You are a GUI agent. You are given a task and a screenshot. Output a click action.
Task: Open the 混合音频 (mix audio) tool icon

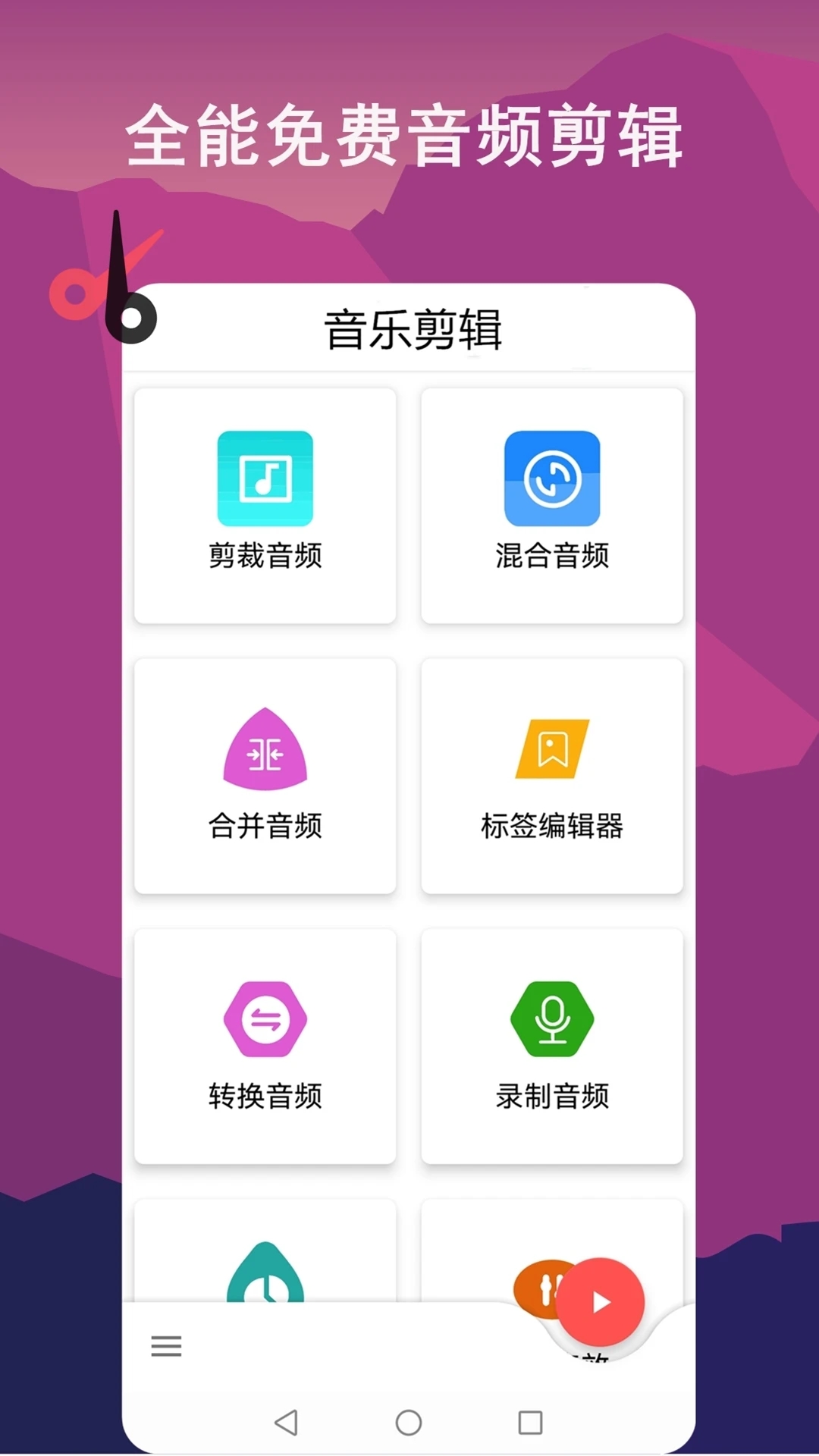pos(552,476)
